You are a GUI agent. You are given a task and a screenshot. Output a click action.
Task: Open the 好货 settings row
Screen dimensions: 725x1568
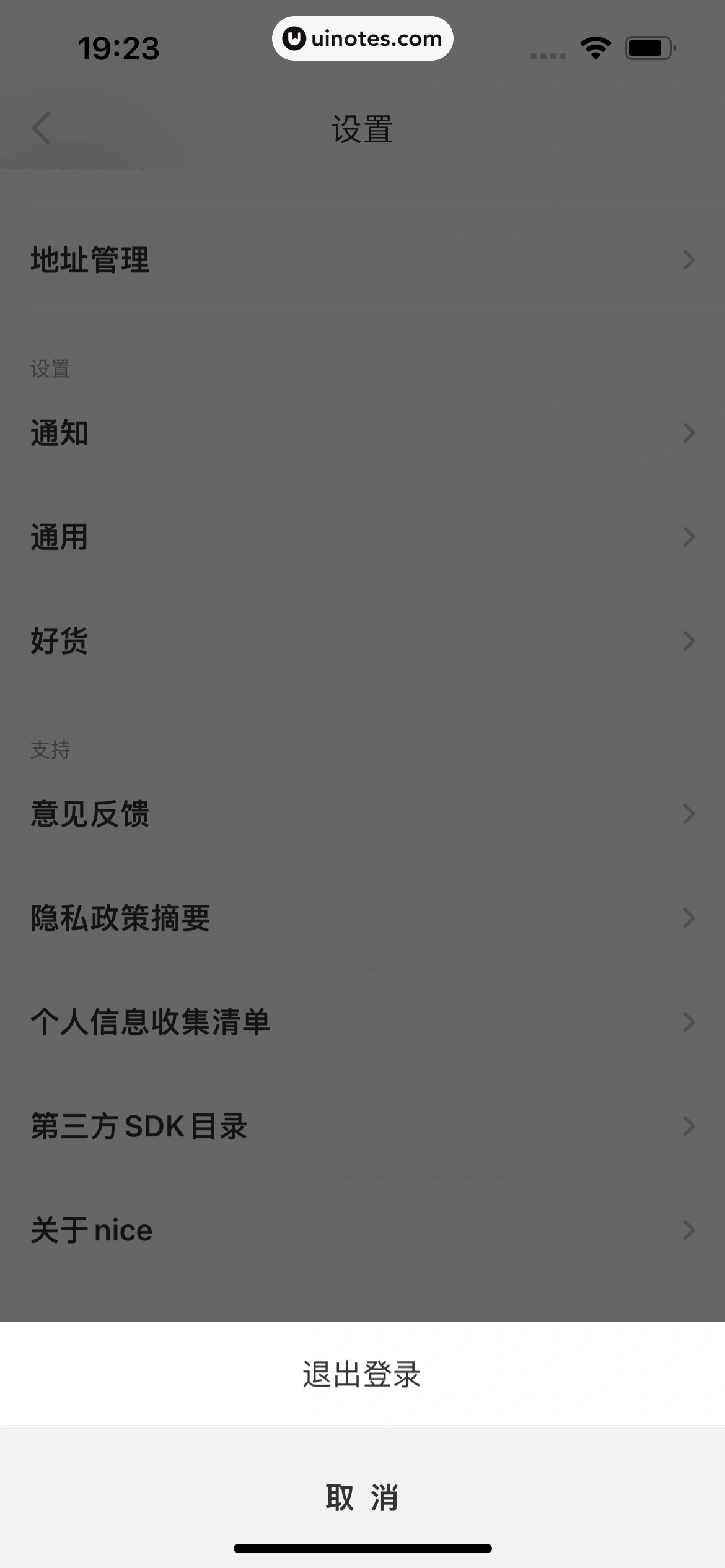tap(362, 641)
